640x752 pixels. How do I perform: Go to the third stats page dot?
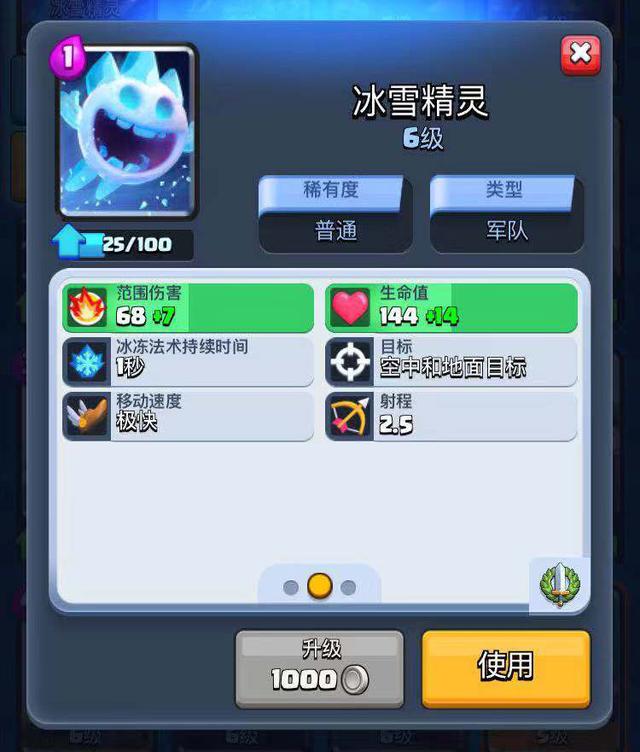(348, 588)
